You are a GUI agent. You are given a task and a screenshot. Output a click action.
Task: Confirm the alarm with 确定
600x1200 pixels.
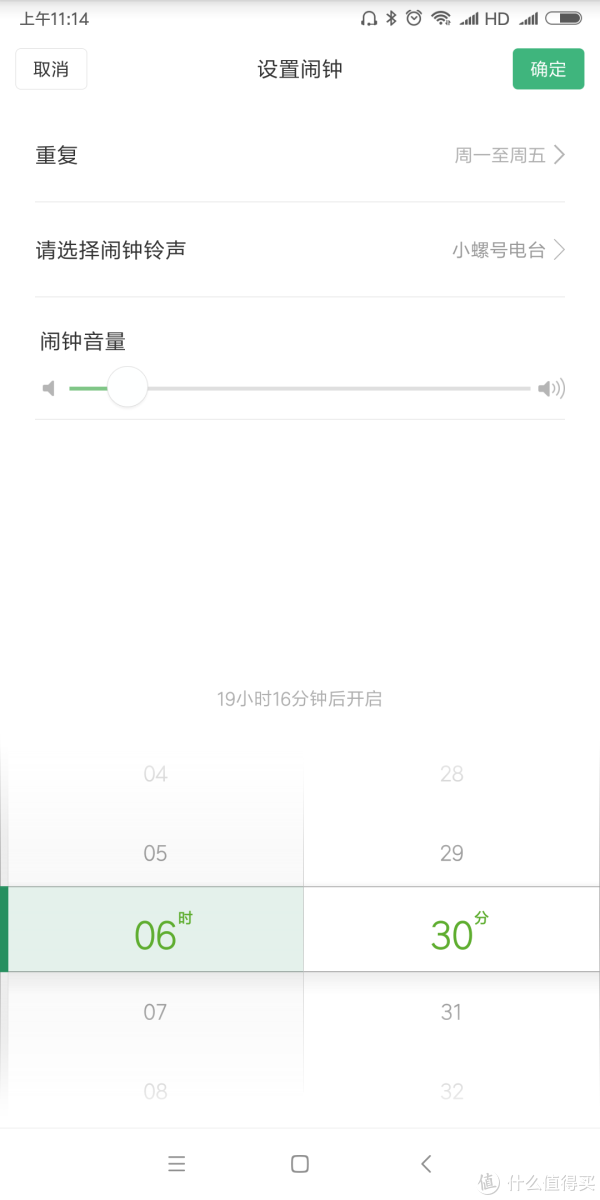(548, 69)
